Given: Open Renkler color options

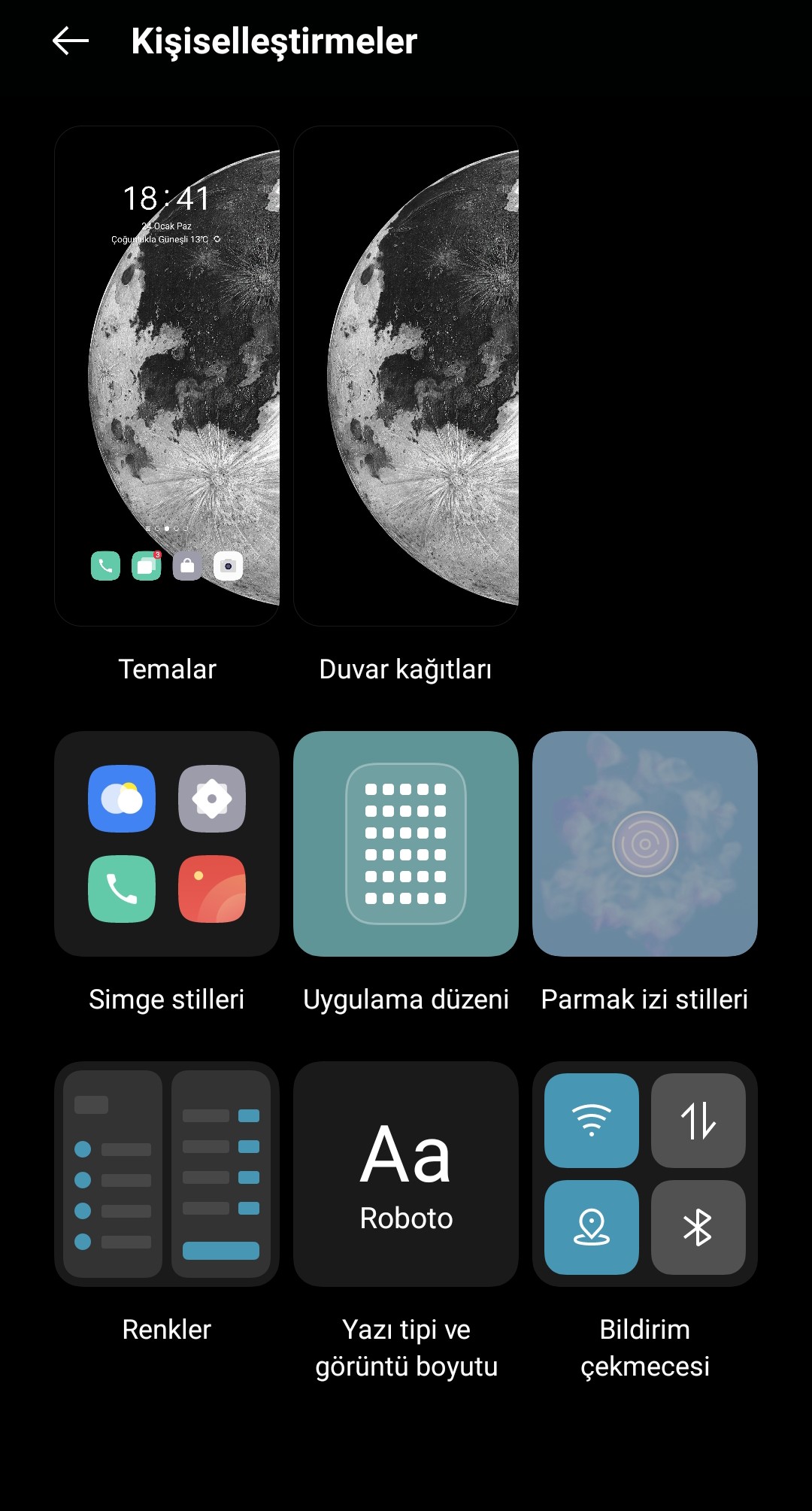Looking at the screenshot, I should (x=167, y=1173).
